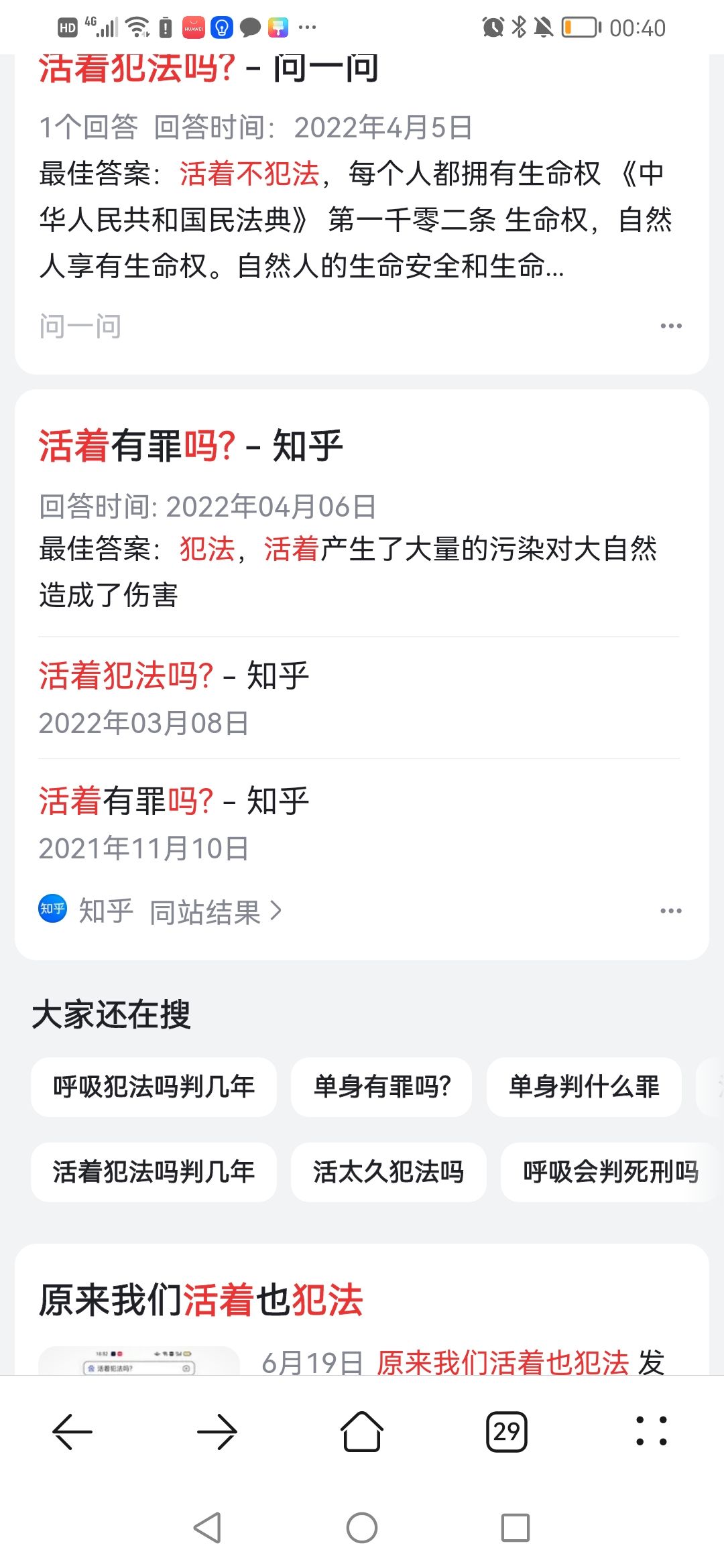
Task: Open the 活着犯法吗? 问一问 result
Action: 208,69
